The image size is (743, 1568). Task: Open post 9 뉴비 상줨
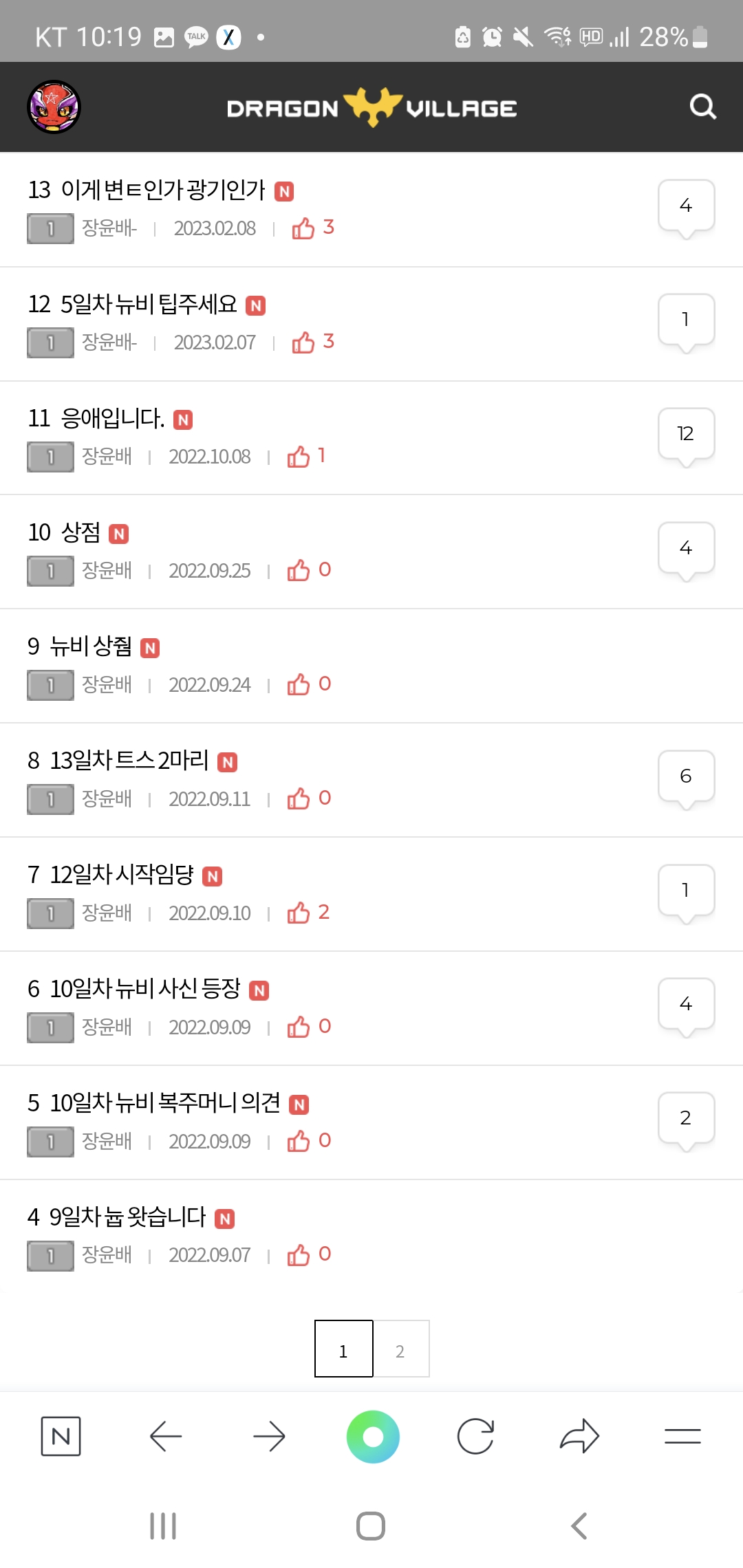(91, 646)
